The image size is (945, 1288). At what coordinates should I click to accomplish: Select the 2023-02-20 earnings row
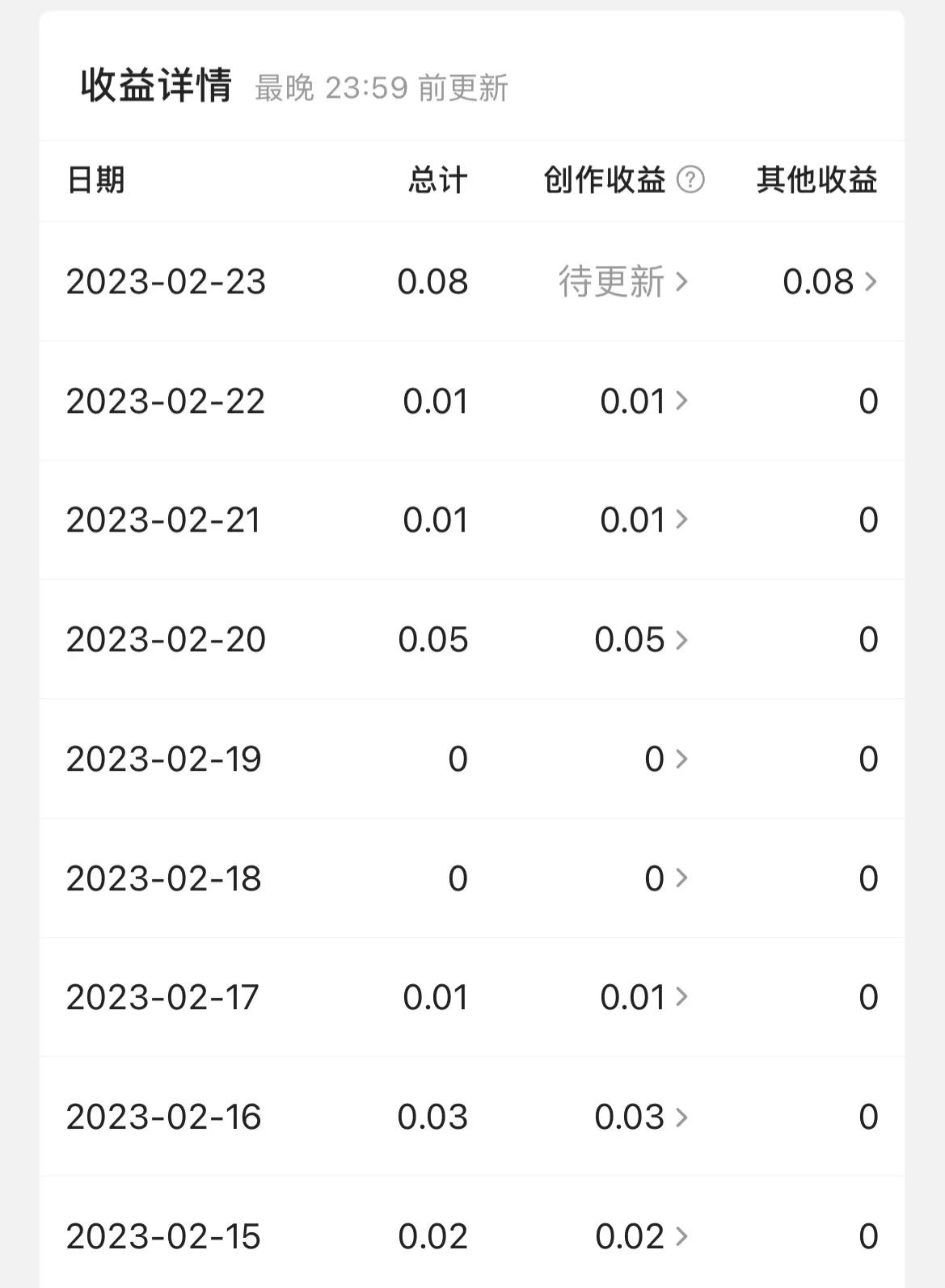click(472, 640)
